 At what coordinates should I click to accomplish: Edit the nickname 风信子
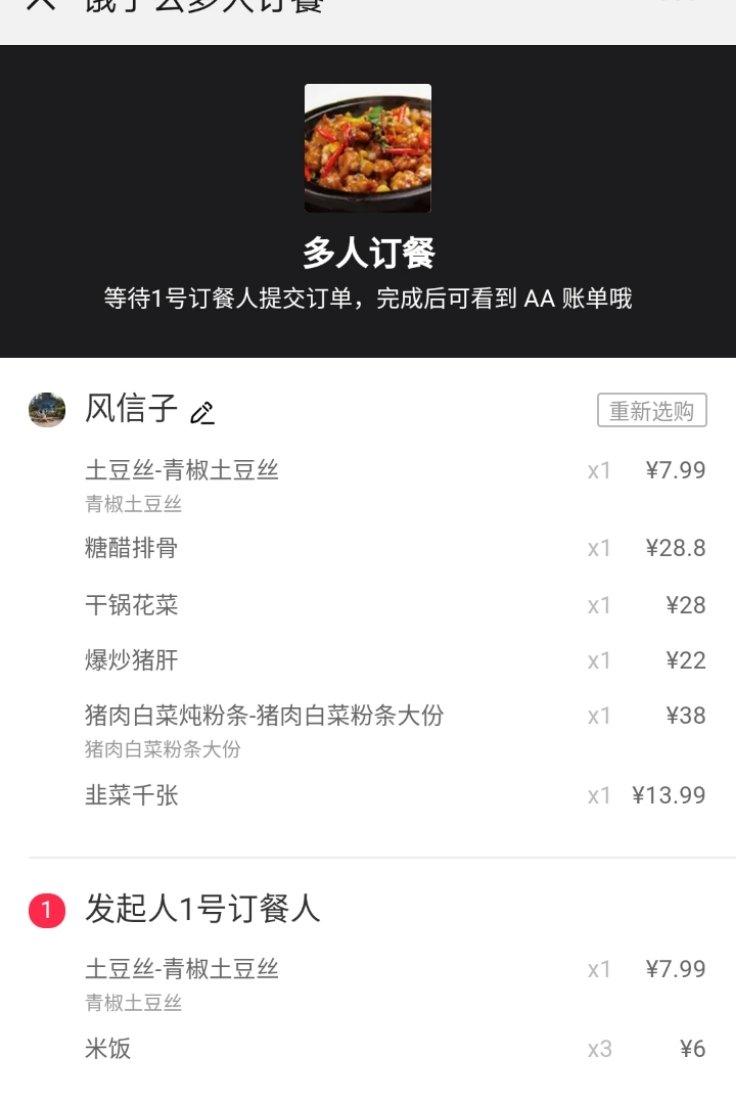(203, 412)
